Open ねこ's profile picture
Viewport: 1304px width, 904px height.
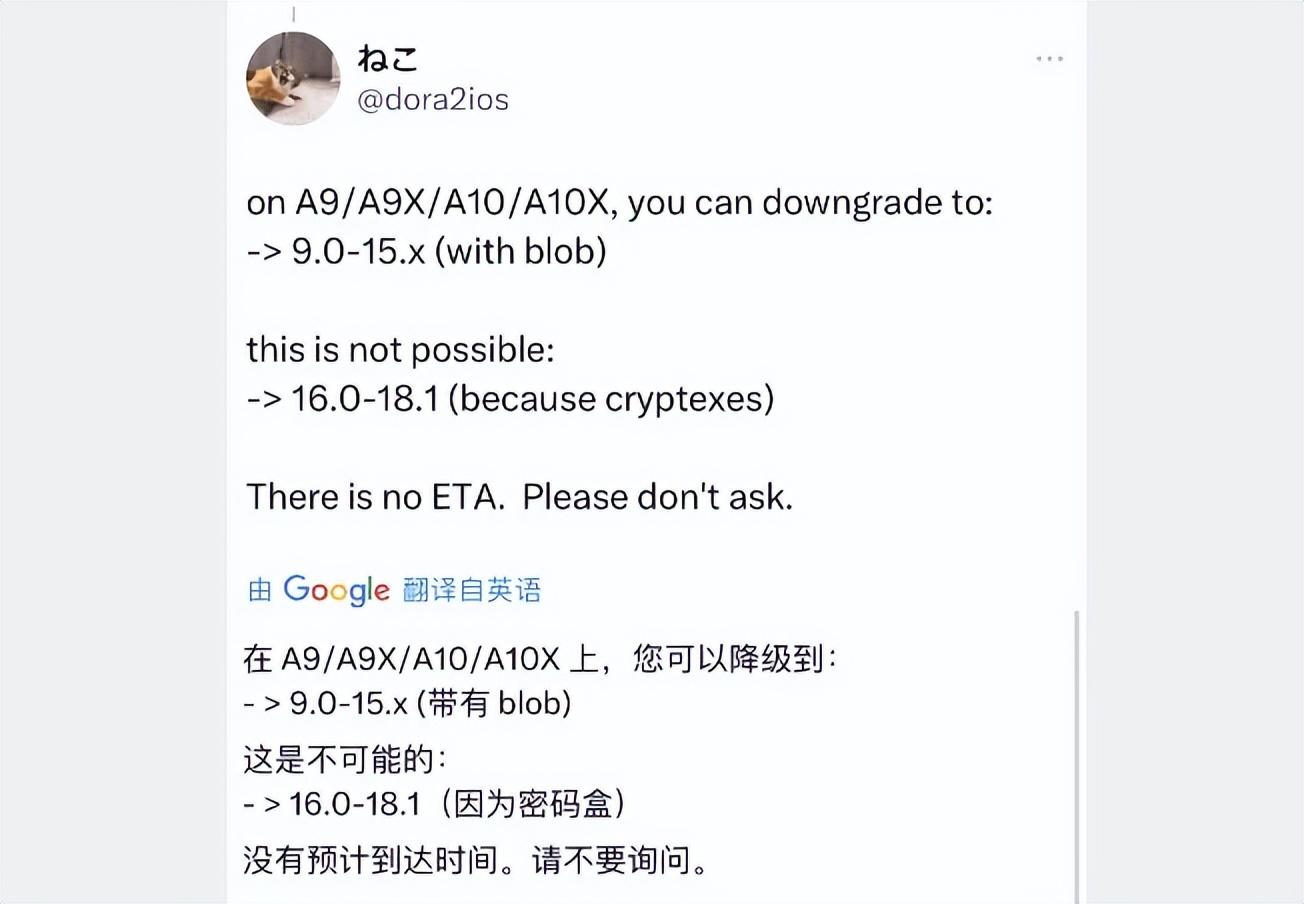293,78
